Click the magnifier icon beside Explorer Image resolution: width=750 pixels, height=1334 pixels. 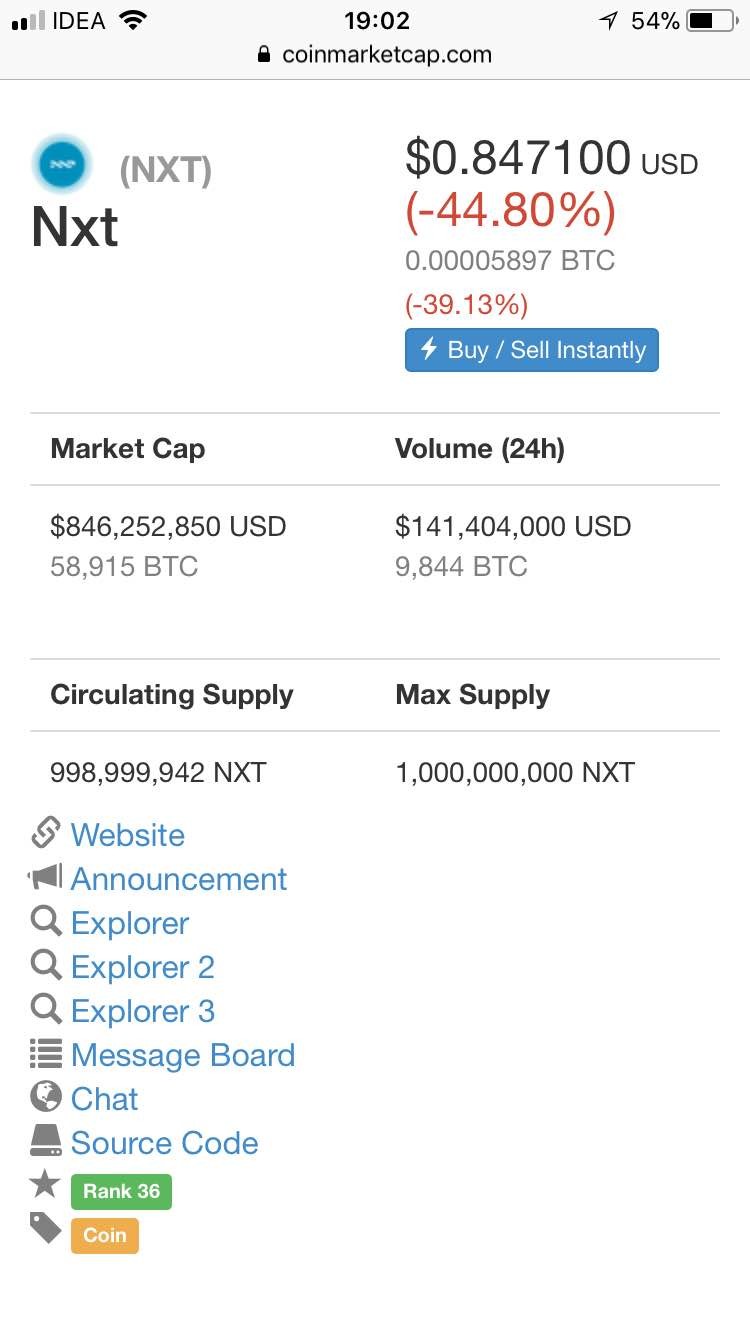click(x=45, y=920)
